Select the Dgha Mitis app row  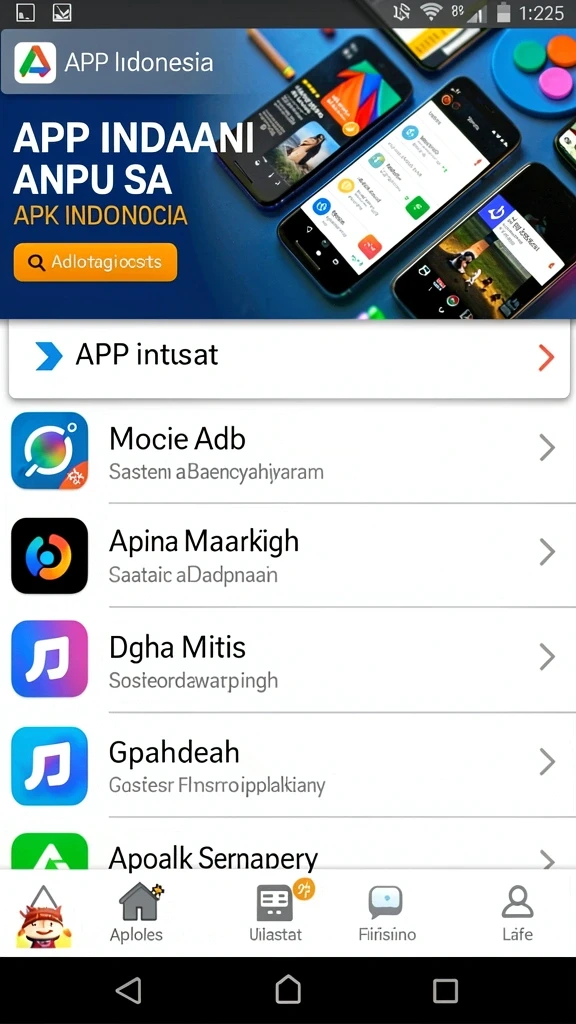point(288,660)
